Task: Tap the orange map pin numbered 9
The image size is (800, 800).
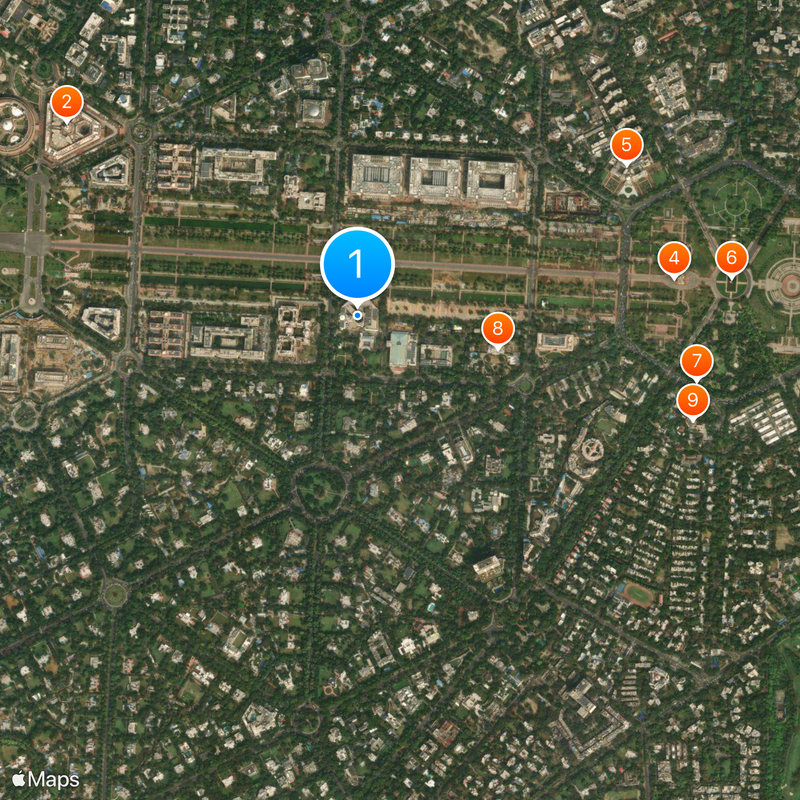Action: pyautogui.click(x=692, y=400)
